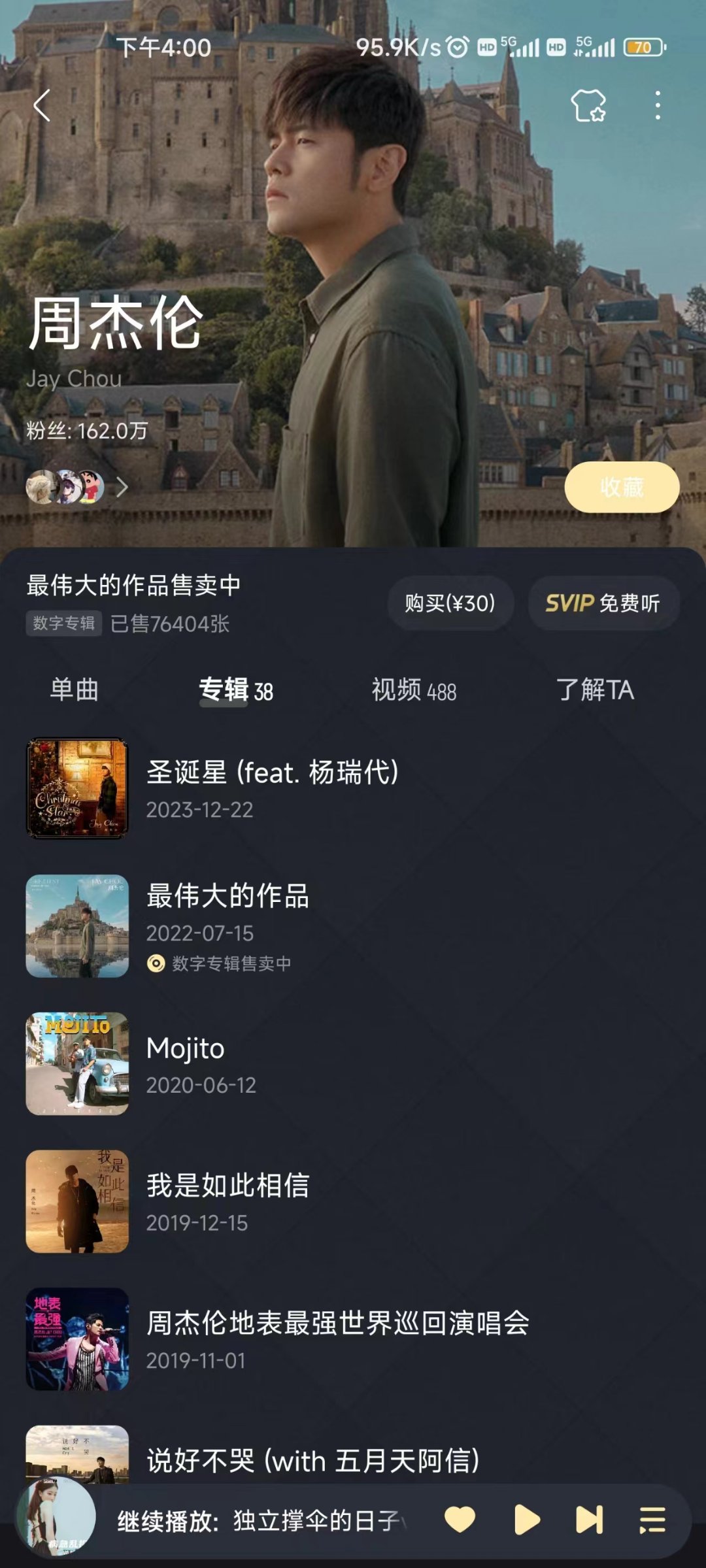The height and width of the screenshot is (1568, 706).
Task: View the fans avatars list
Action: tap(76, 487)
